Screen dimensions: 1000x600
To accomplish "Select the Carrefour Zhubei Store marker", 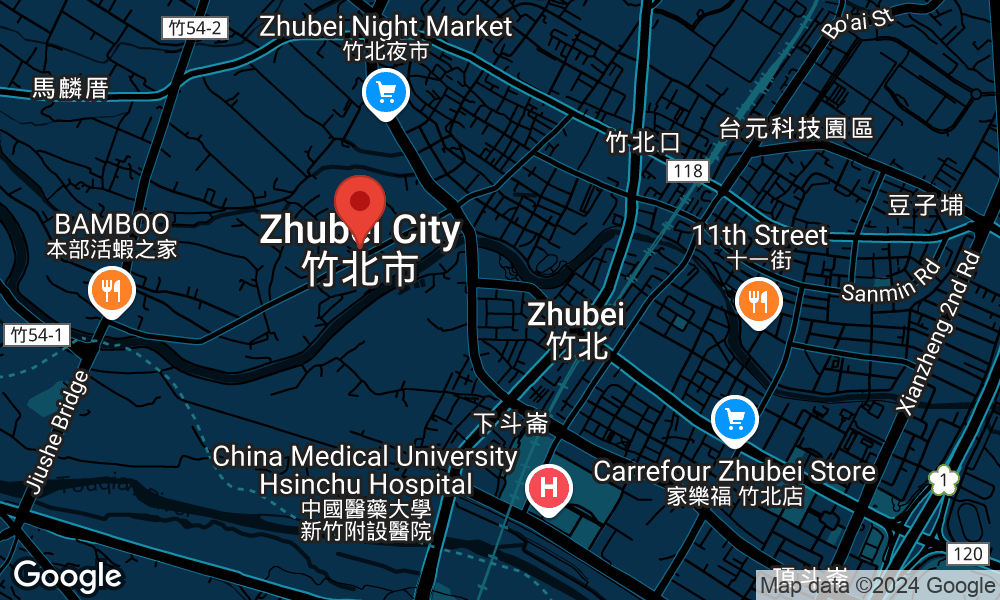I will pyautogui.click(x=735, y=418).
